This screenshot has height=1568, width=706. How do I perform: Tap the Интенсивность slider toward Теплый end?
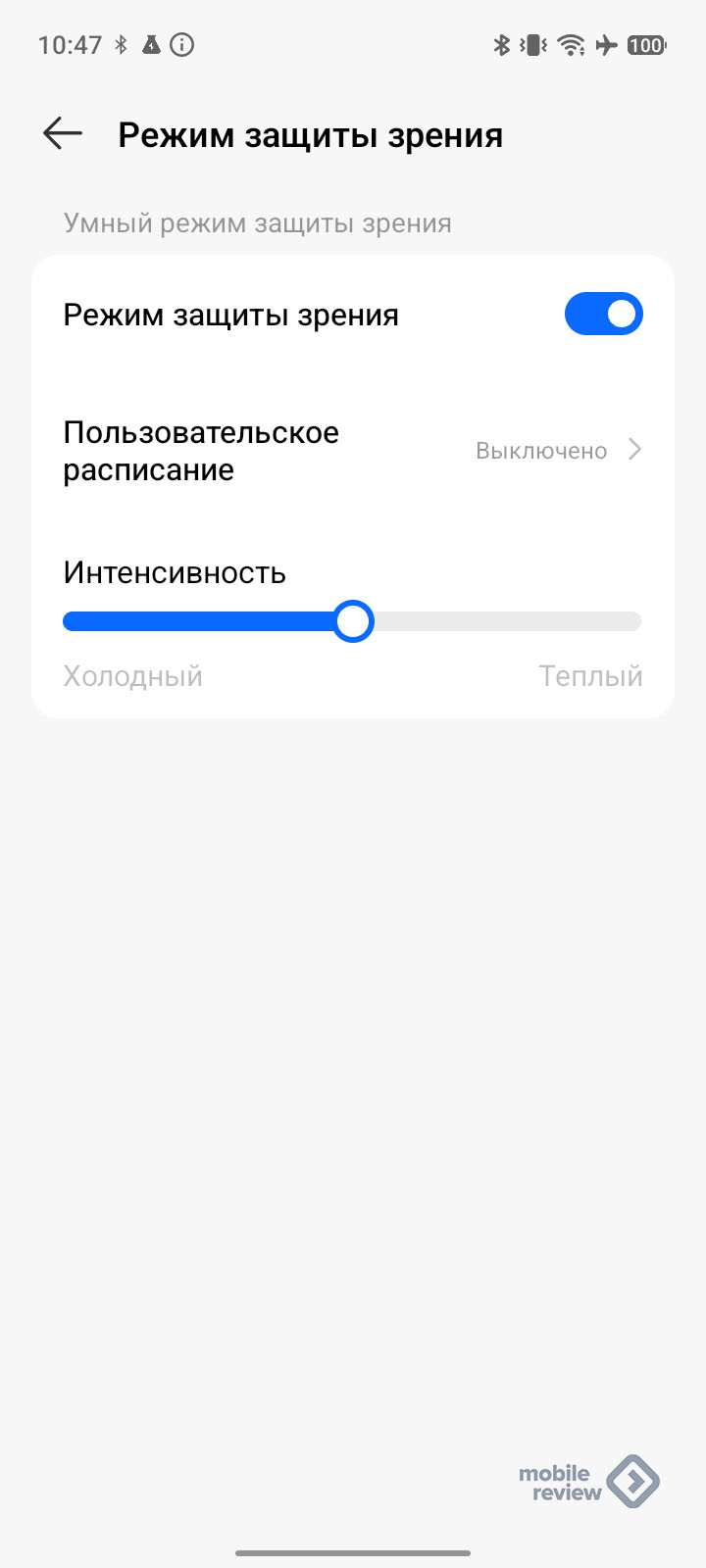pos(588,621)
